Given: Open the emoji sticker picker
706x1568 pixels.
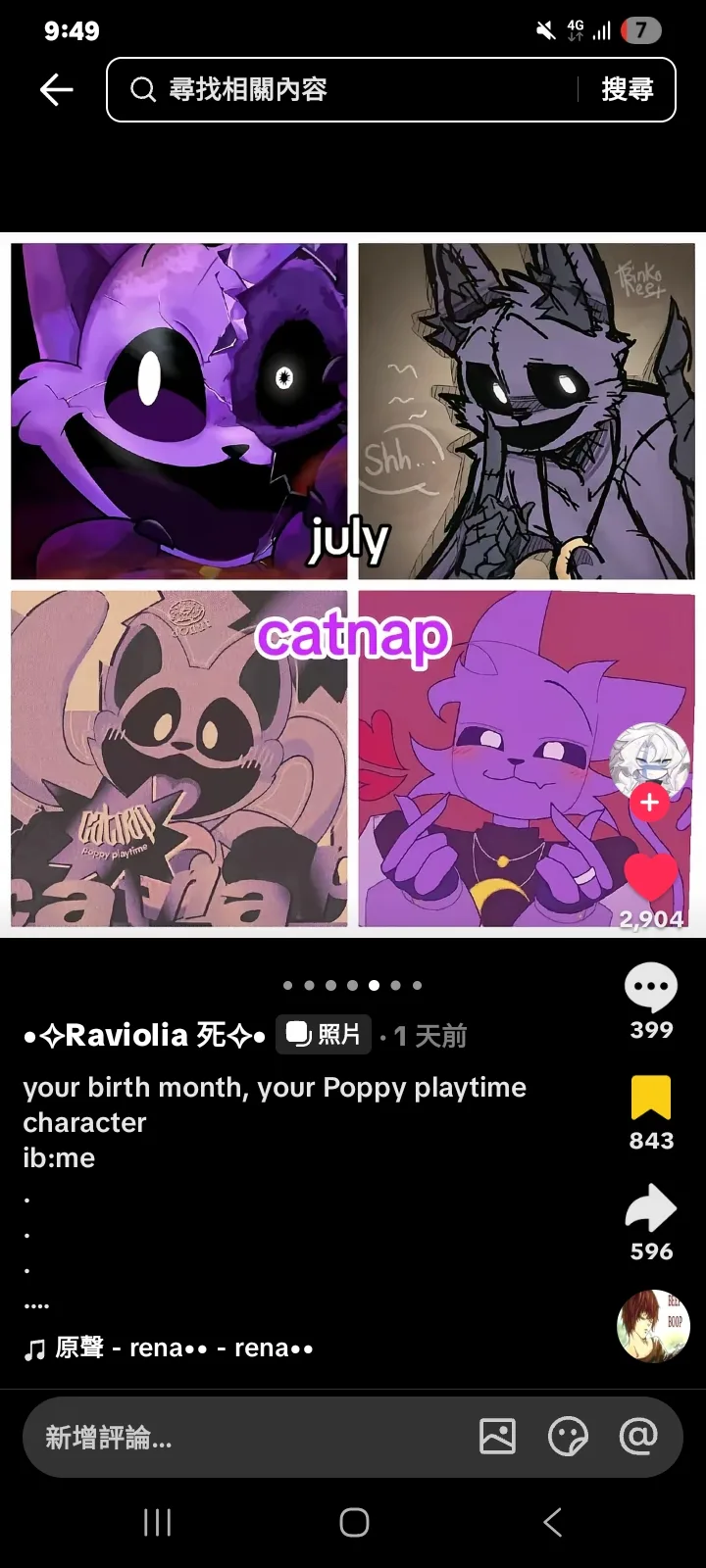Looking at the screenshot, I should 568,1438.
